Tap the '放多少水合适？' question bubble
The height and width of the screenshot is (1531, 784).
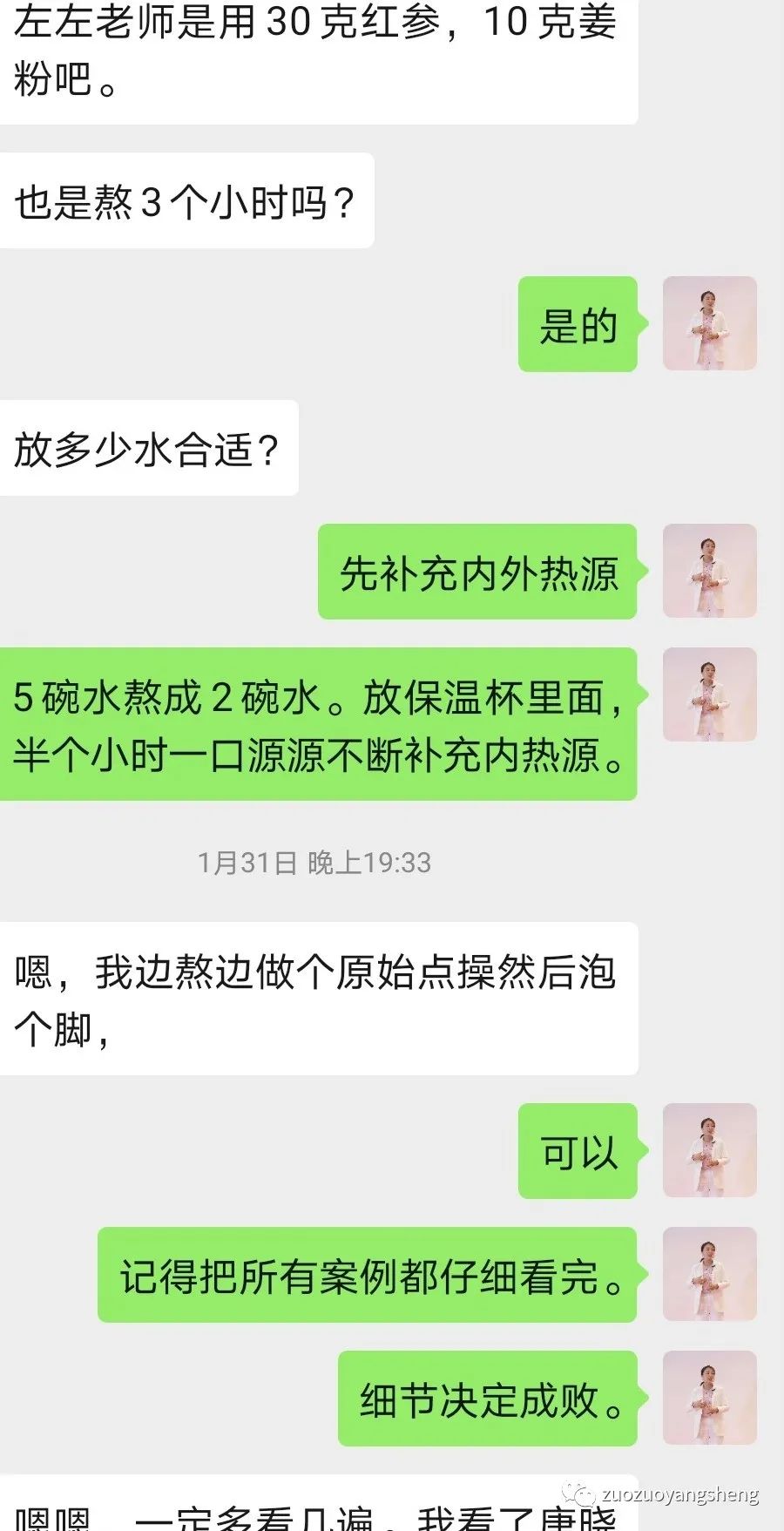click(148, 447)
